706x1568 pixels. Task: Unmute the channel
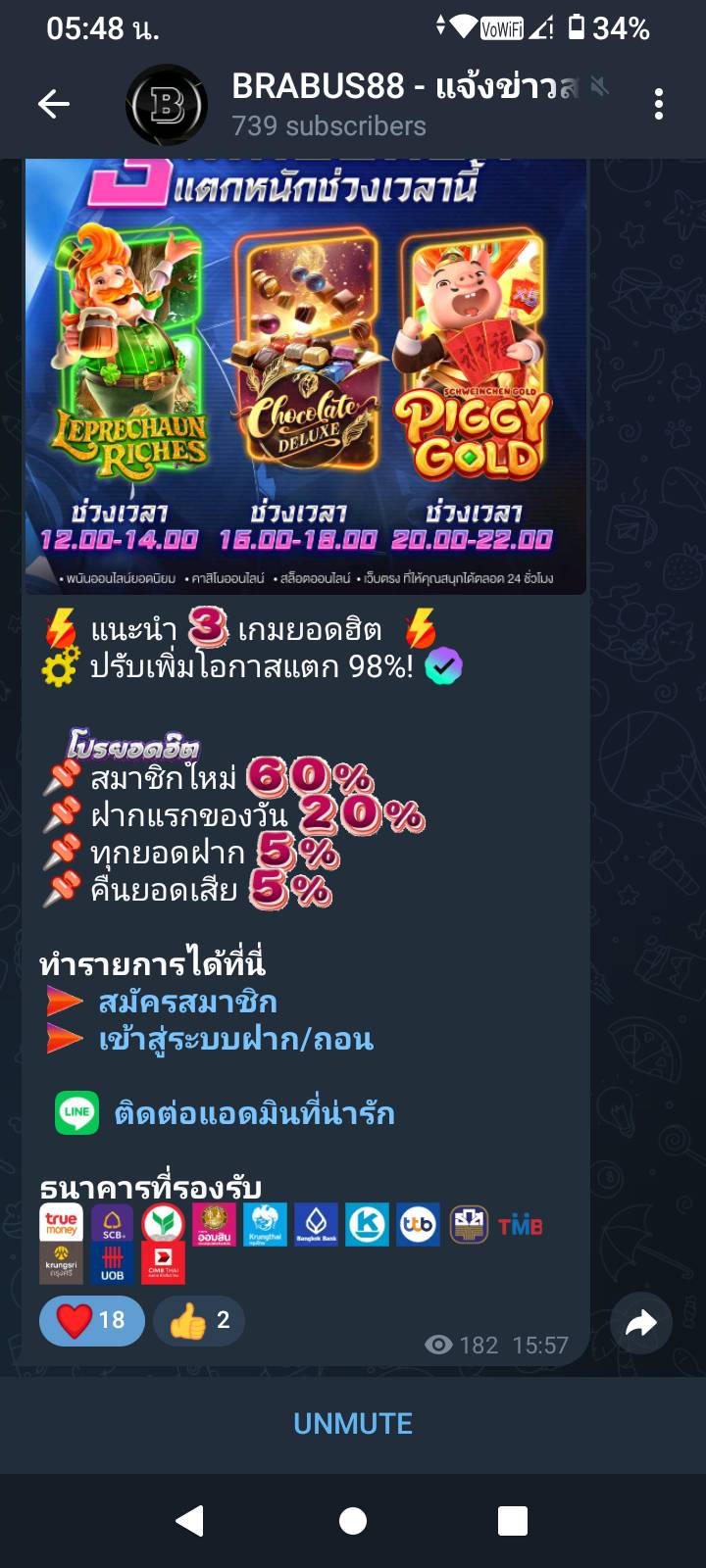(353, 1424)
